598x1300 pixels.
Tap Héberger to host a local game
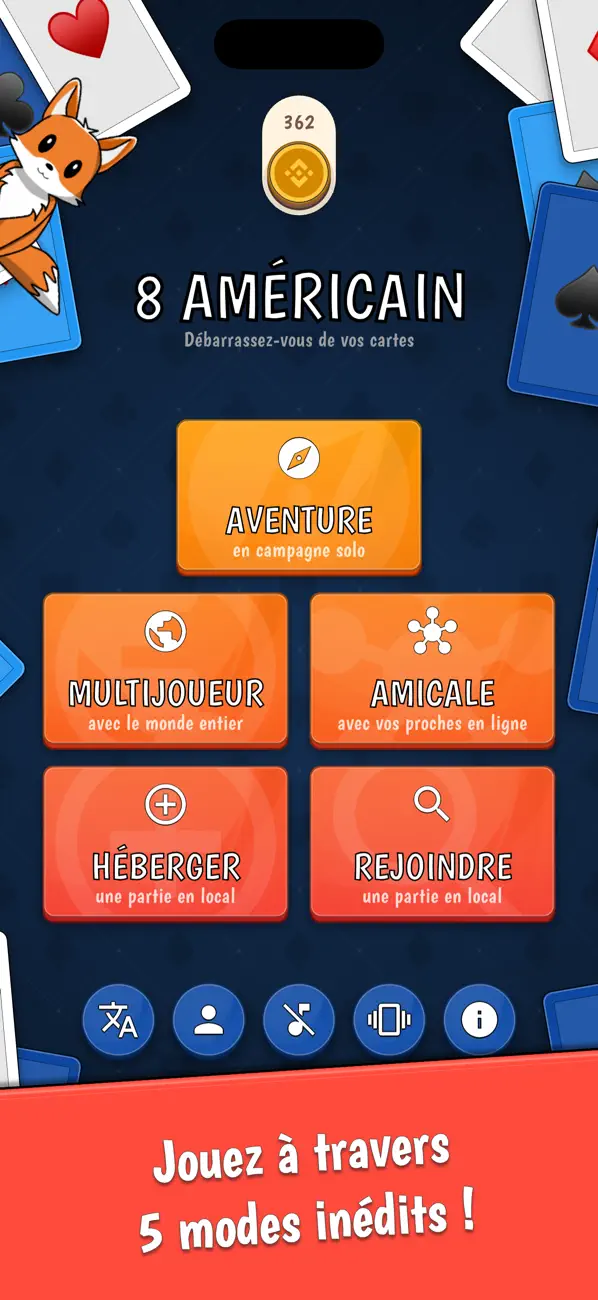pyautogui.click(x=165, y=843)
